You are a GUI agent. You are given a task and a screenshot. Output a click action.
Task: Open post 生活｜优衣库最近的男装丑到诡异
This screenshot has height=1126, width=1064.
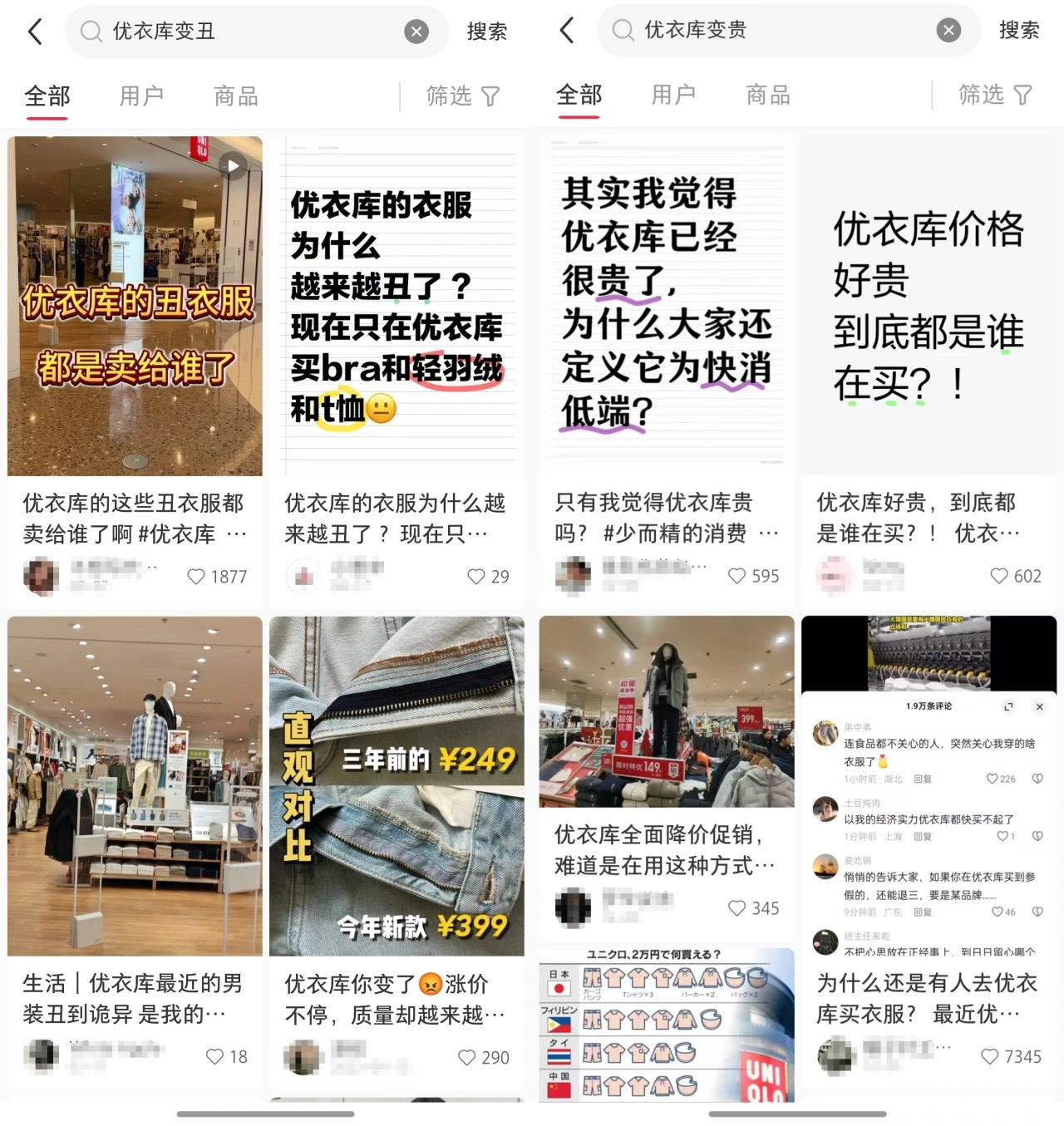click(135, 786)
